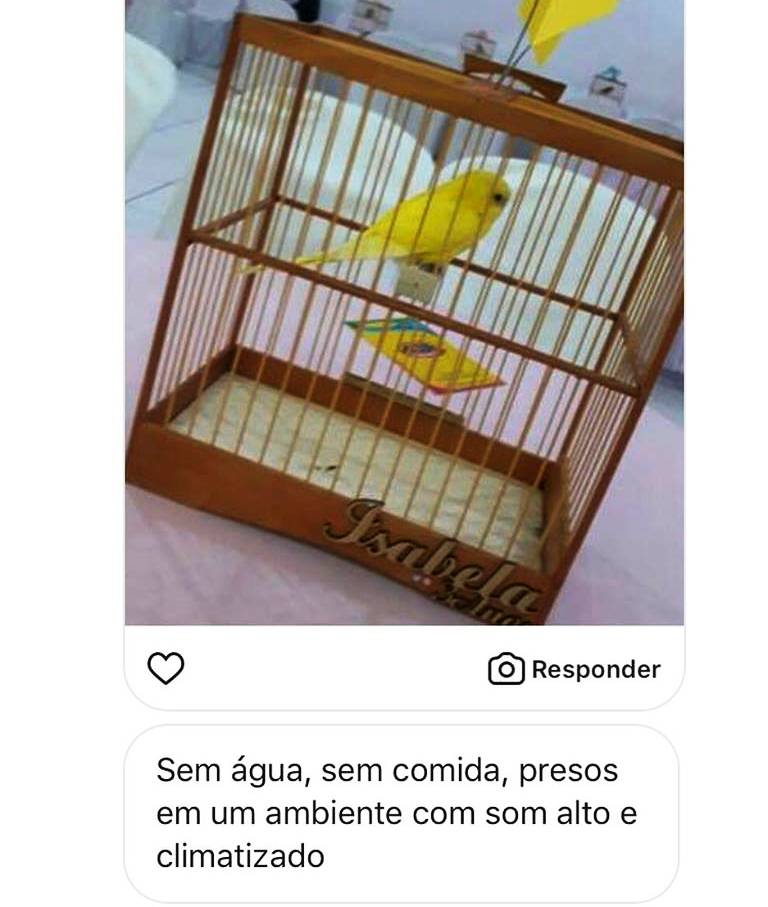Like the bird cage photo message

(166, 668)
